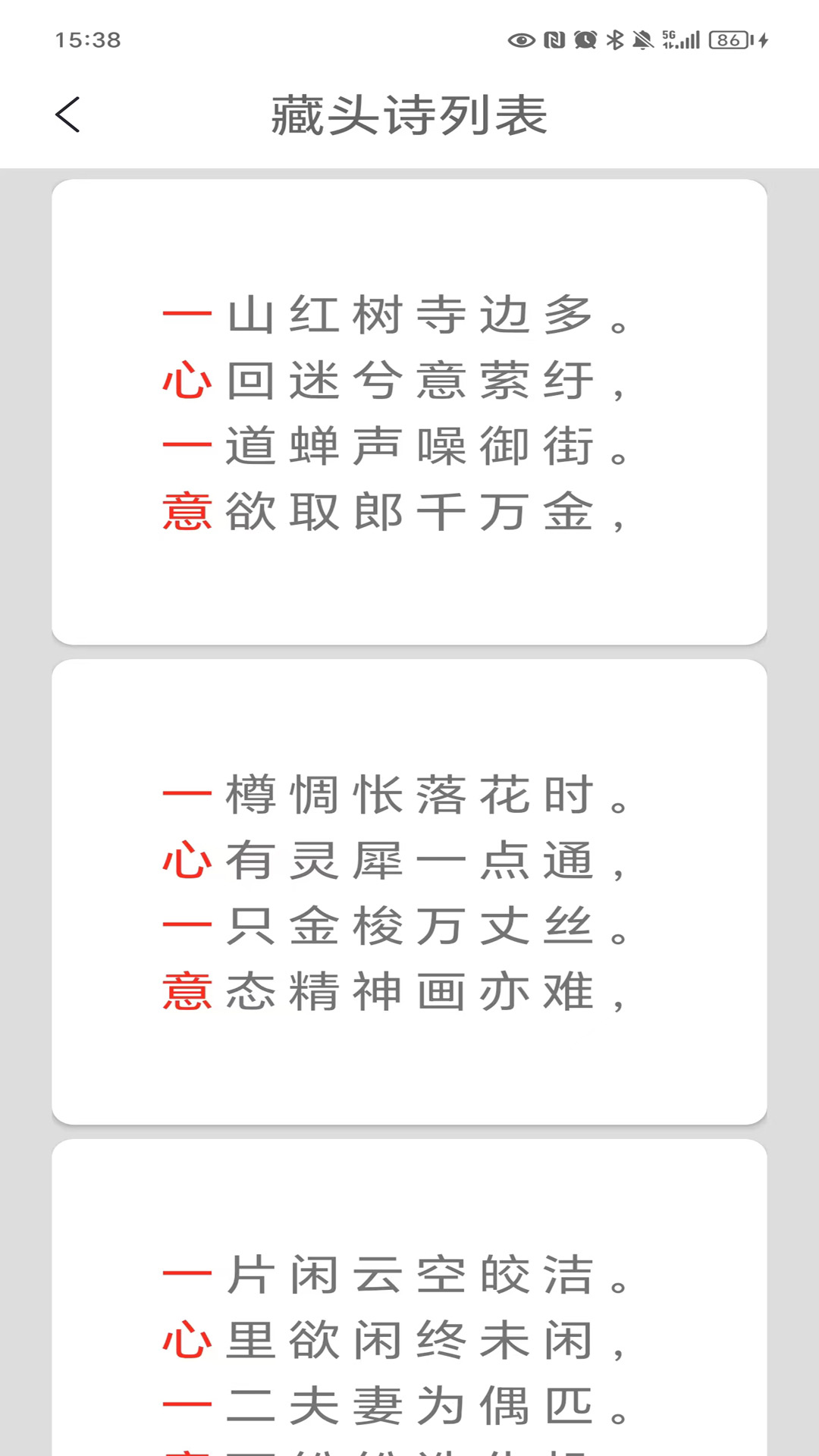Tap the Bluetooth icon in the status bar

tap(615, 39)
